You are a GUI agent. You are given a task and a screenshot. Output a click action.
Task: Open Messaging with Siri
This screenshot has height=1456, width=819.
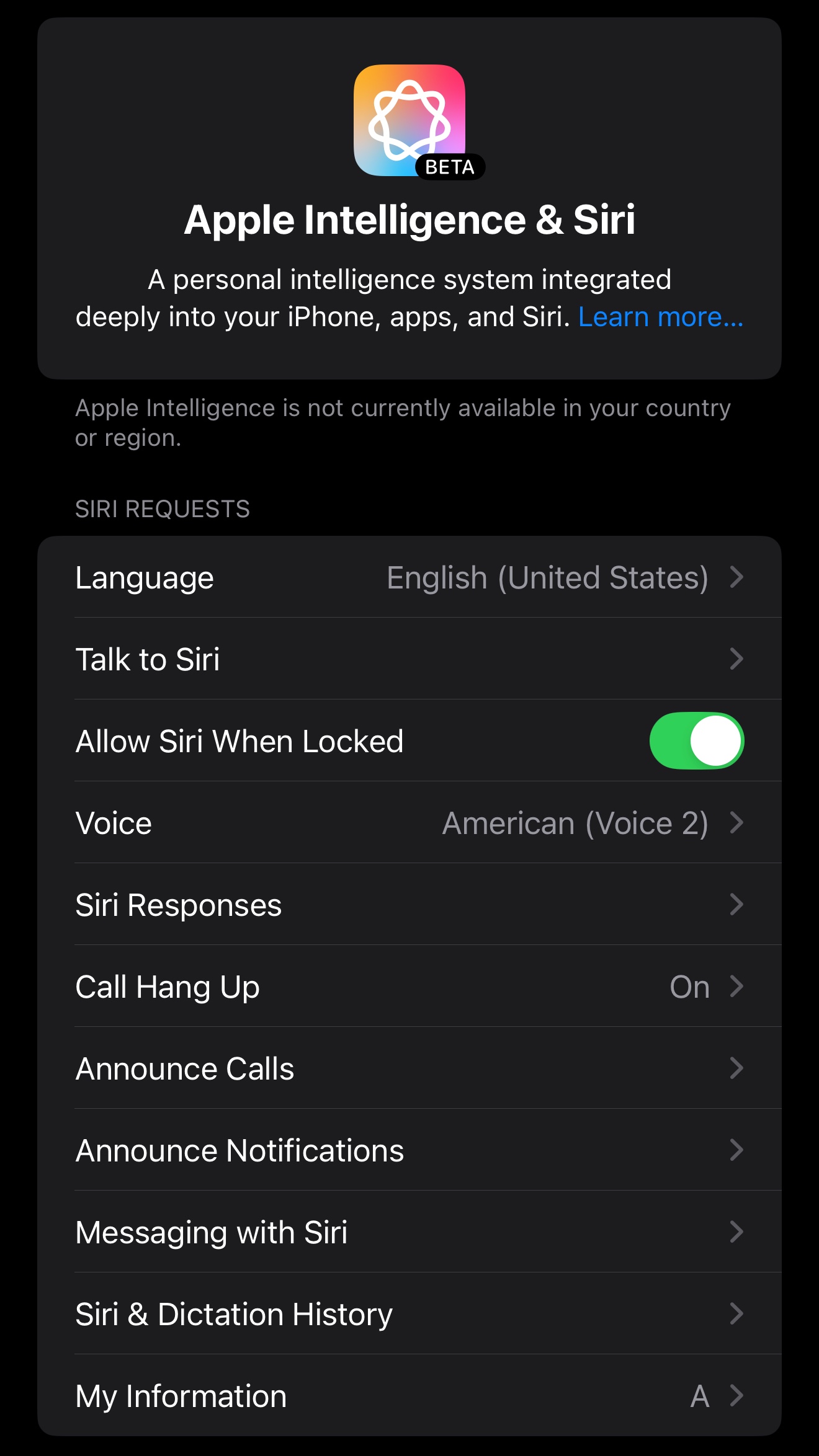pyautogui.click(x=409, y=1232)
